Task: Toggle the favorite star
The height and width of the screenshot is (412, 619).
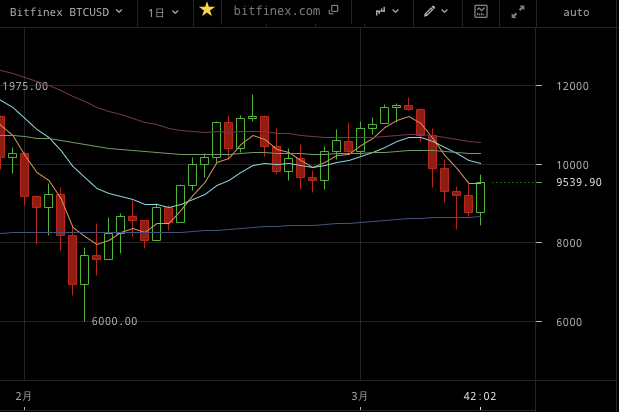Action: [x=207, y=10]
